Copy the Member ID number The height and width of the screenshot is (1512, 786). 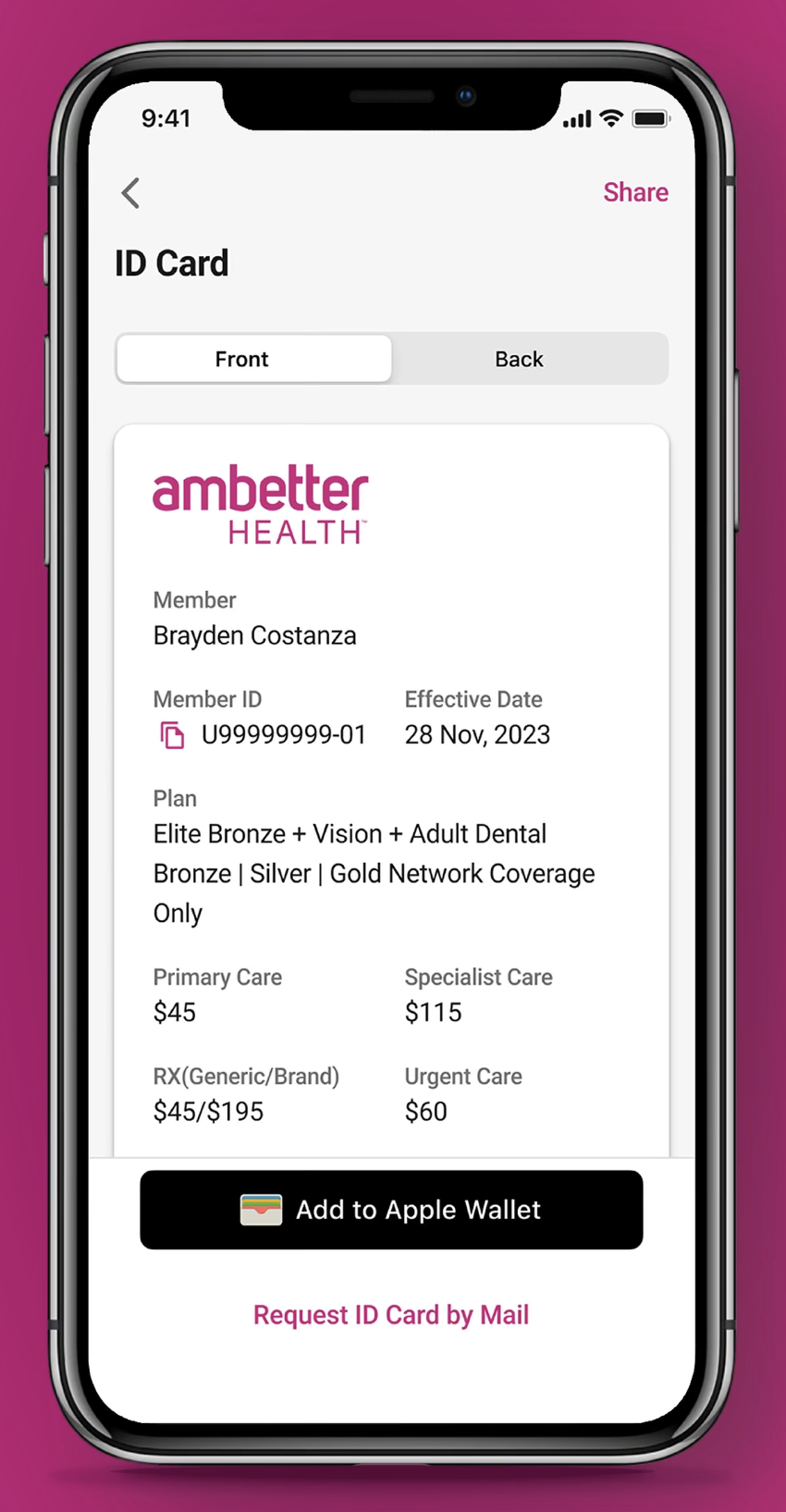172,735
